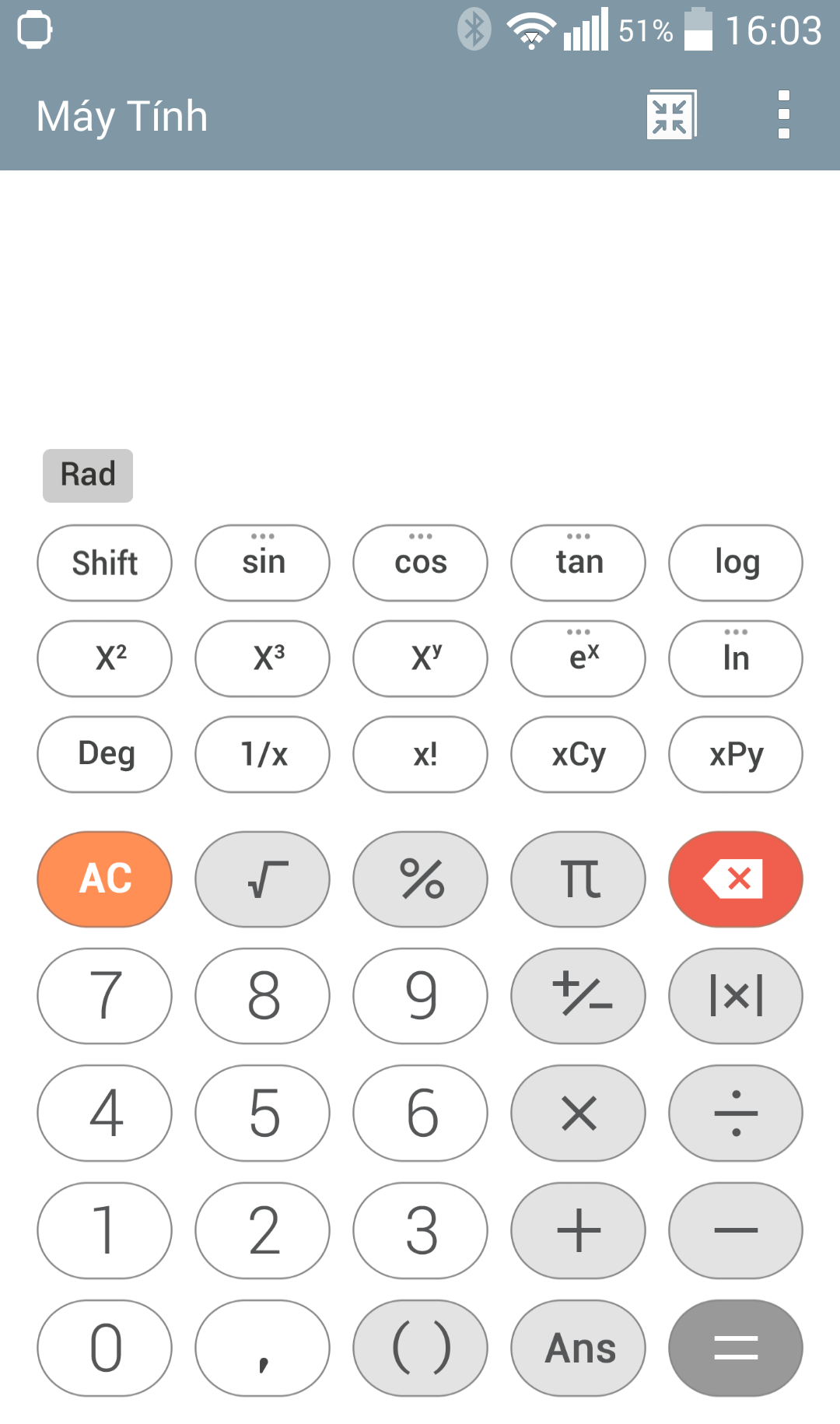Collapse calculator to compact mode
Image resolution: width=840 pixels, height=1424 pixels.
pos(670,114)
